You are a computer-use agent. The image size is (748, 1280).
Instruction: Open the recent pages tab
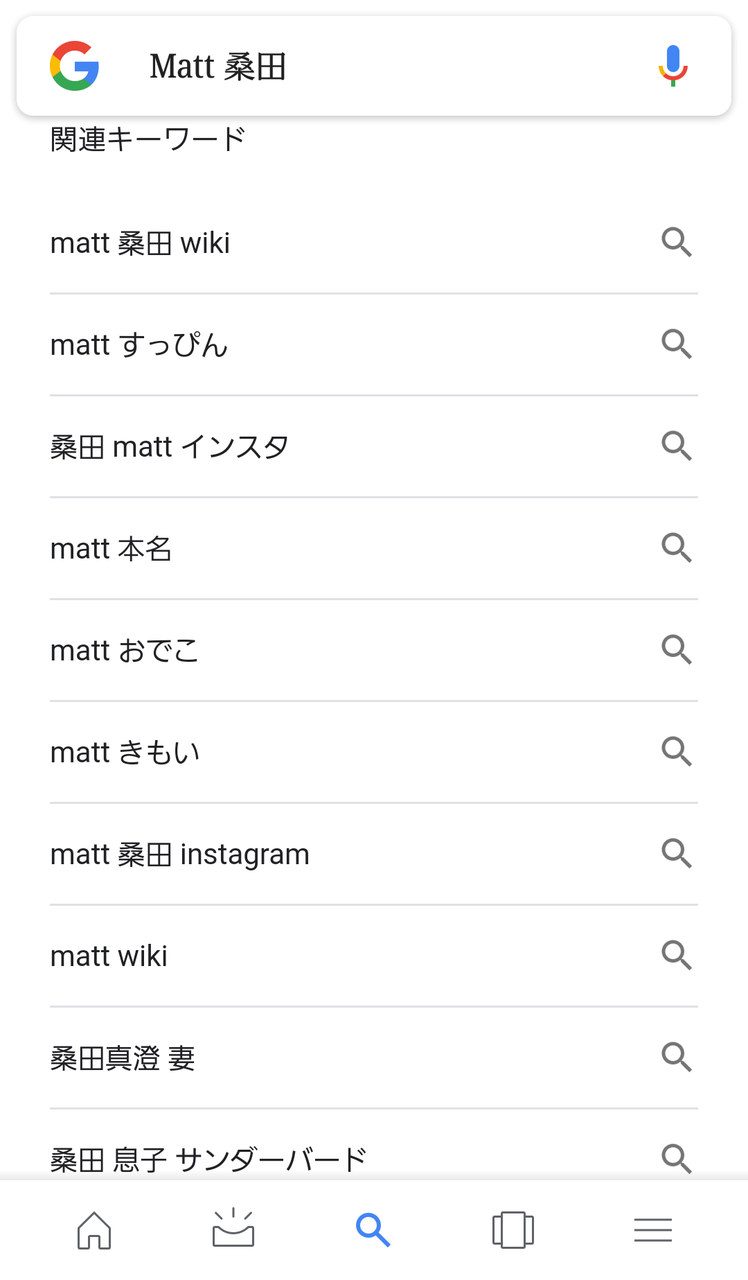[513, 1230]
